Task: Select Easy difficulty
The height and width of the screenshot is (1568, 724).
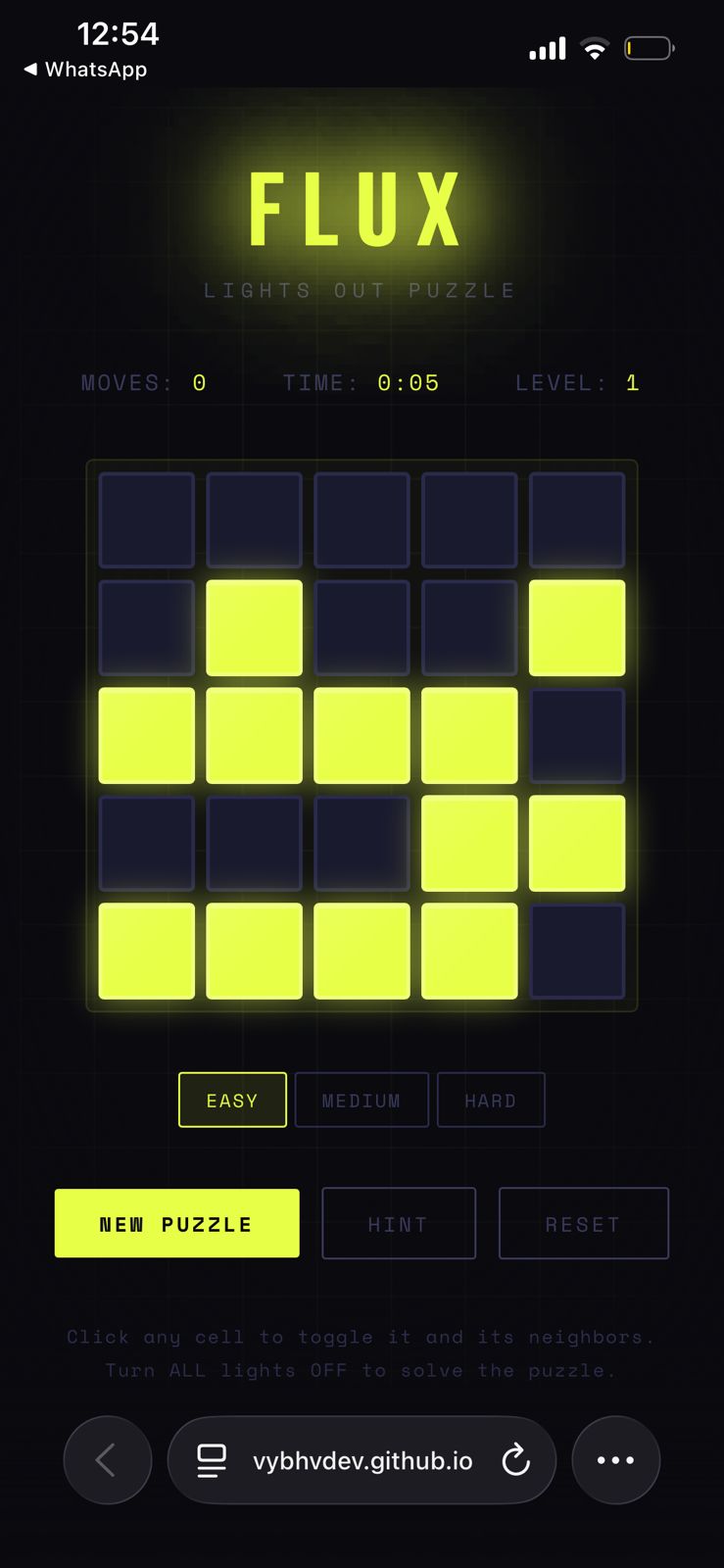Action: point(232,1100)
